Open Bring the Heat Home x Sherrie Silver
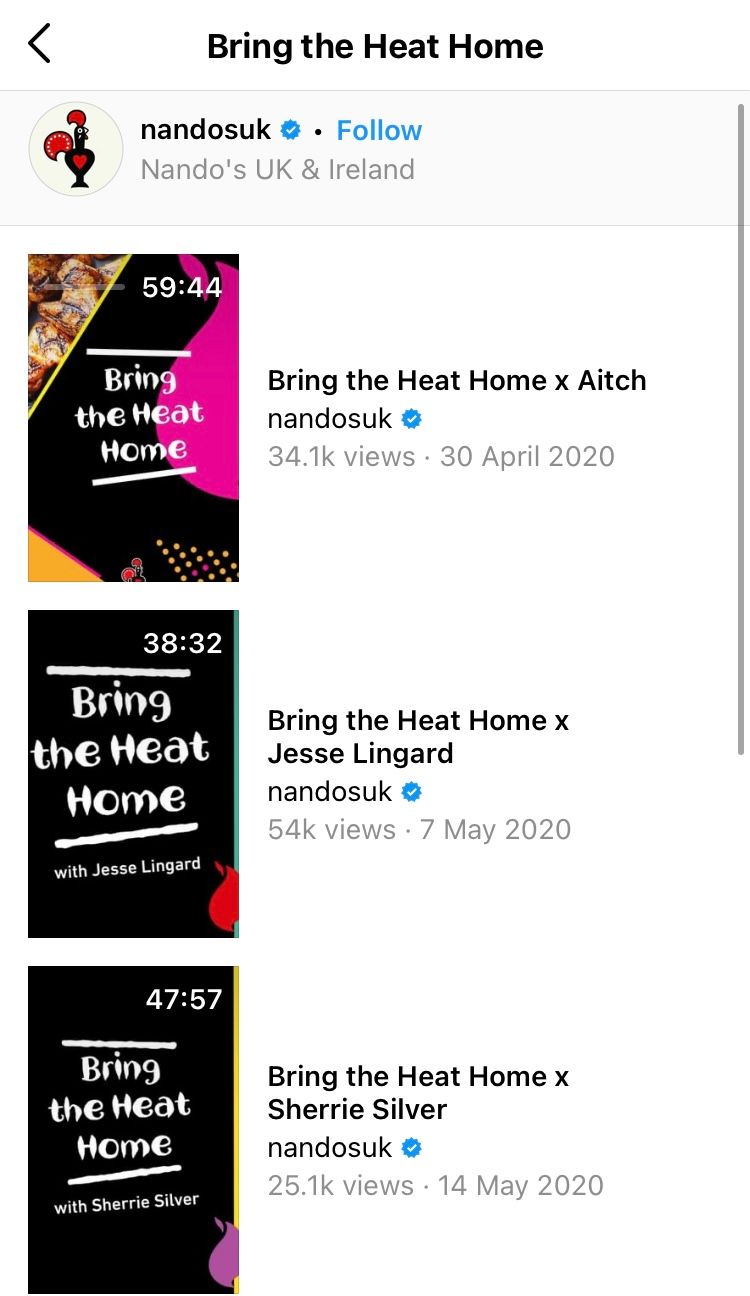 click(417, 1092)
